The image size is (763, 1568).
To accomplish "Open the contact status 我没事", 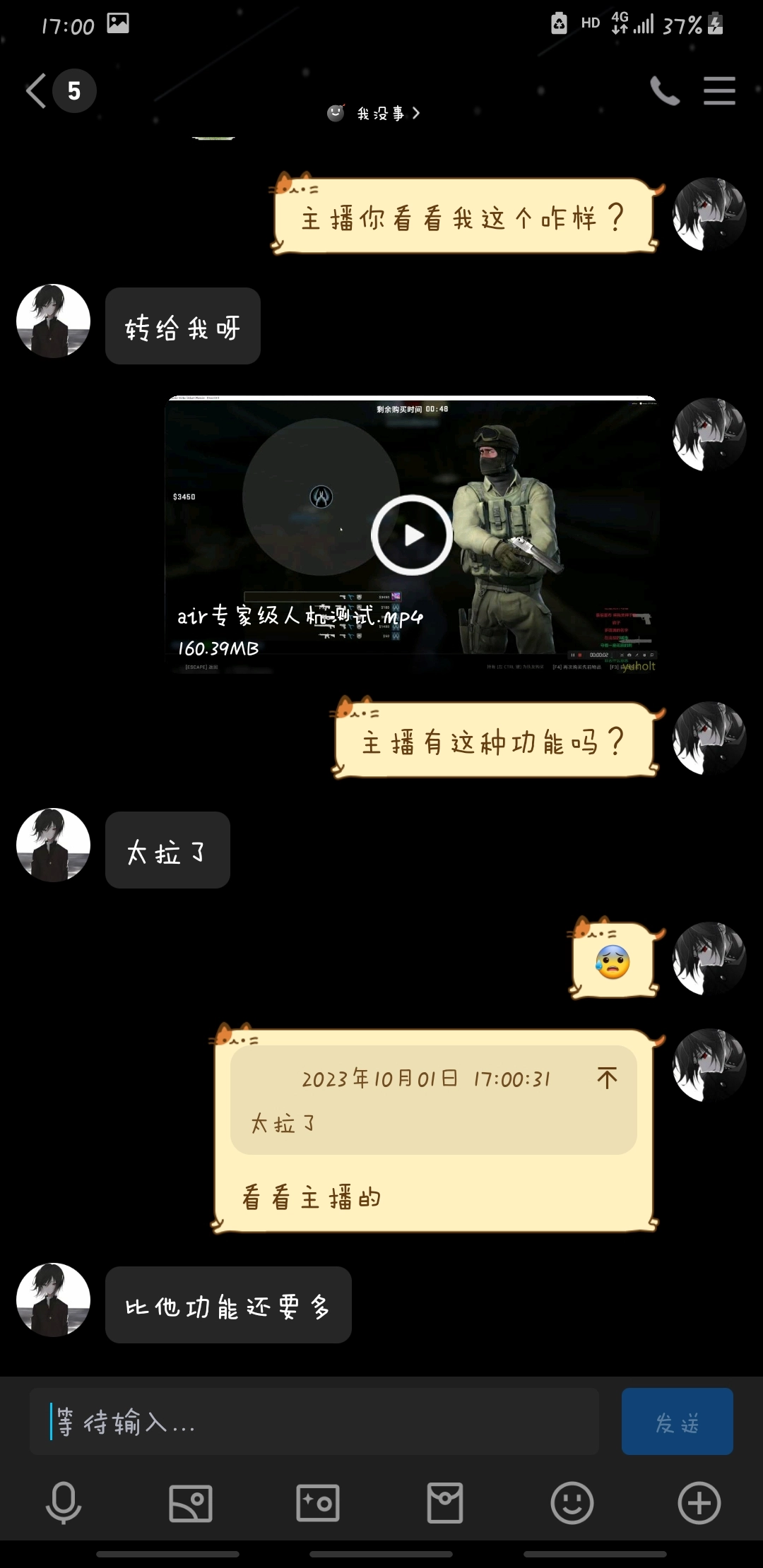I will [374, 113].
